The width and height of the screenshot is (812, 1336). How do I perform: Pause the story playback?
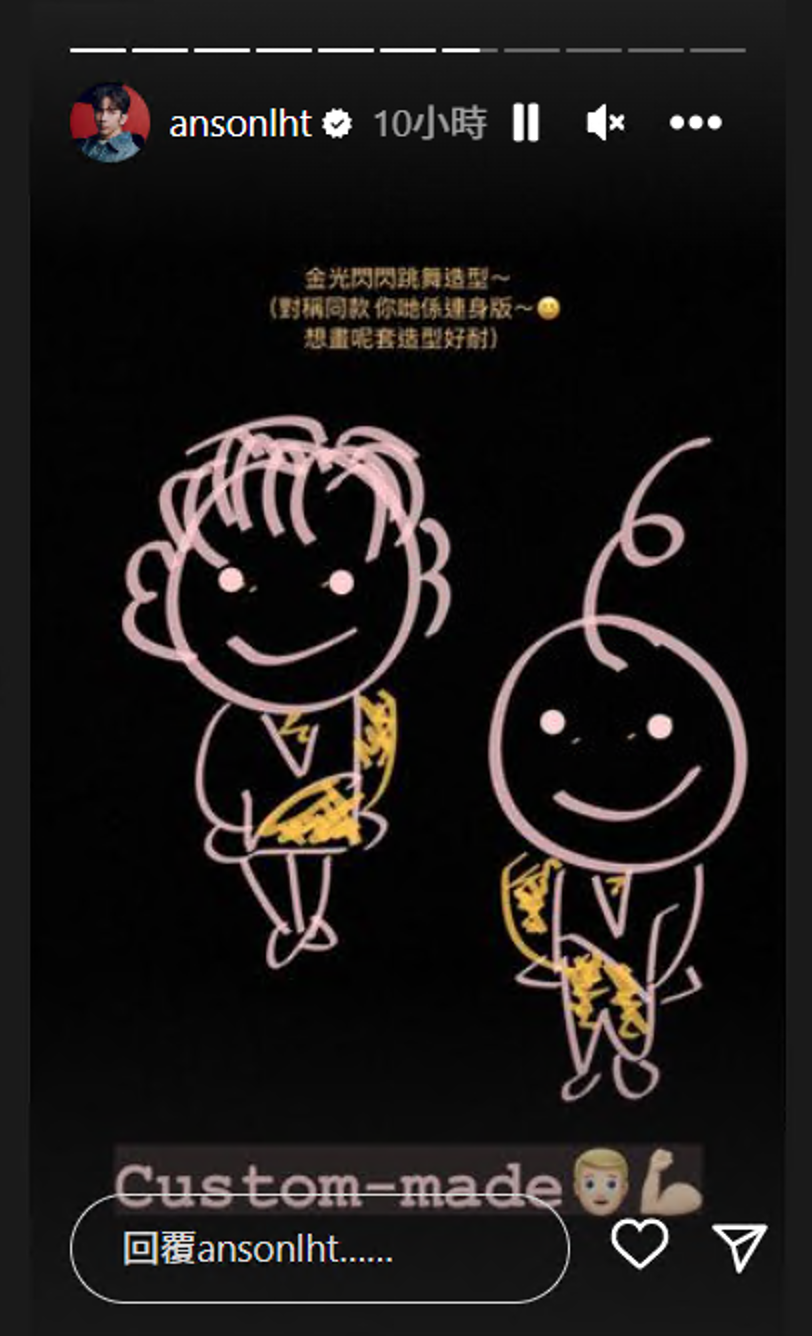tap(525, 123)
